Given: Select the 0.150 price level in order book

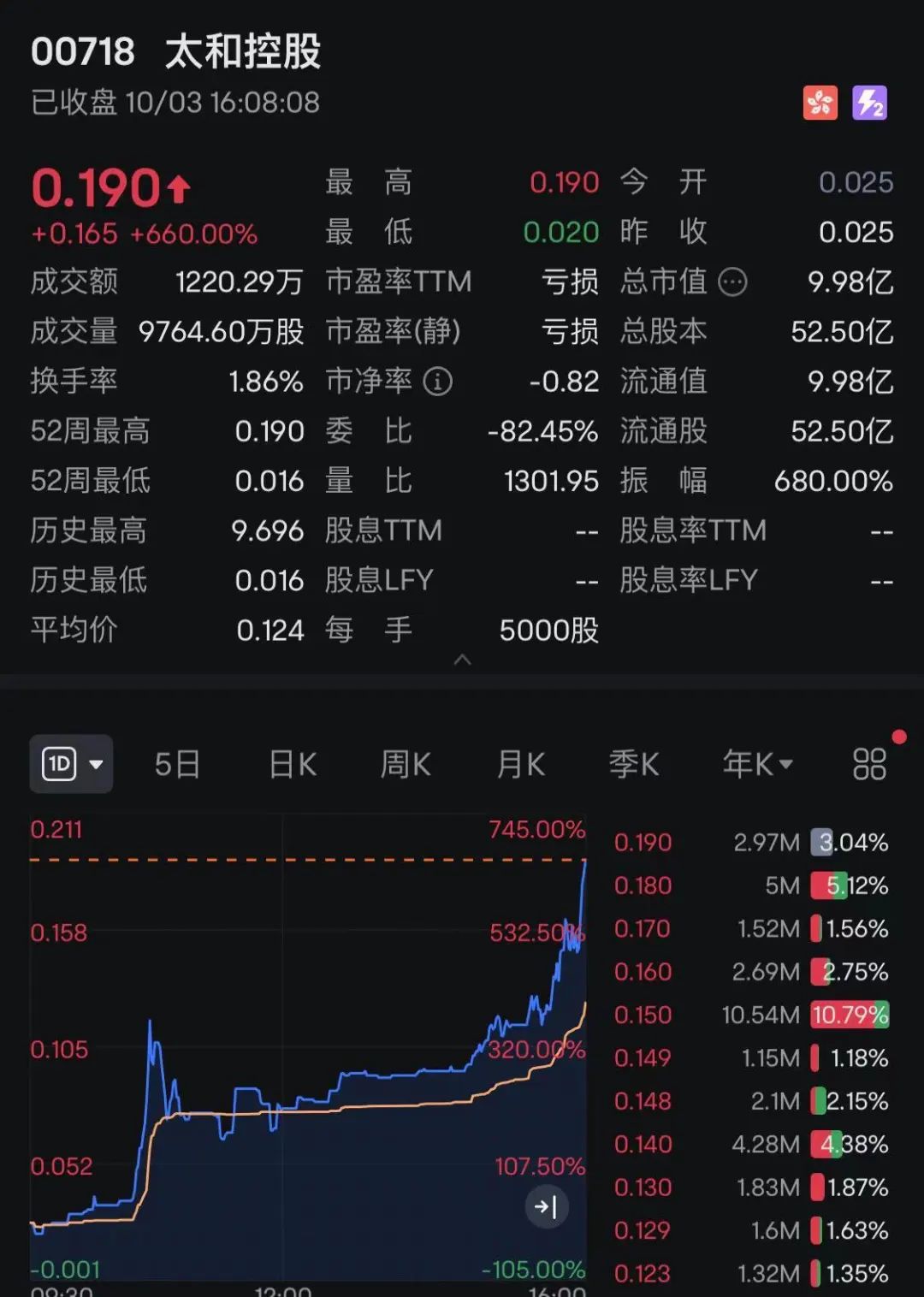Looking at the screenshot, I should click(x=643, y=1016).
